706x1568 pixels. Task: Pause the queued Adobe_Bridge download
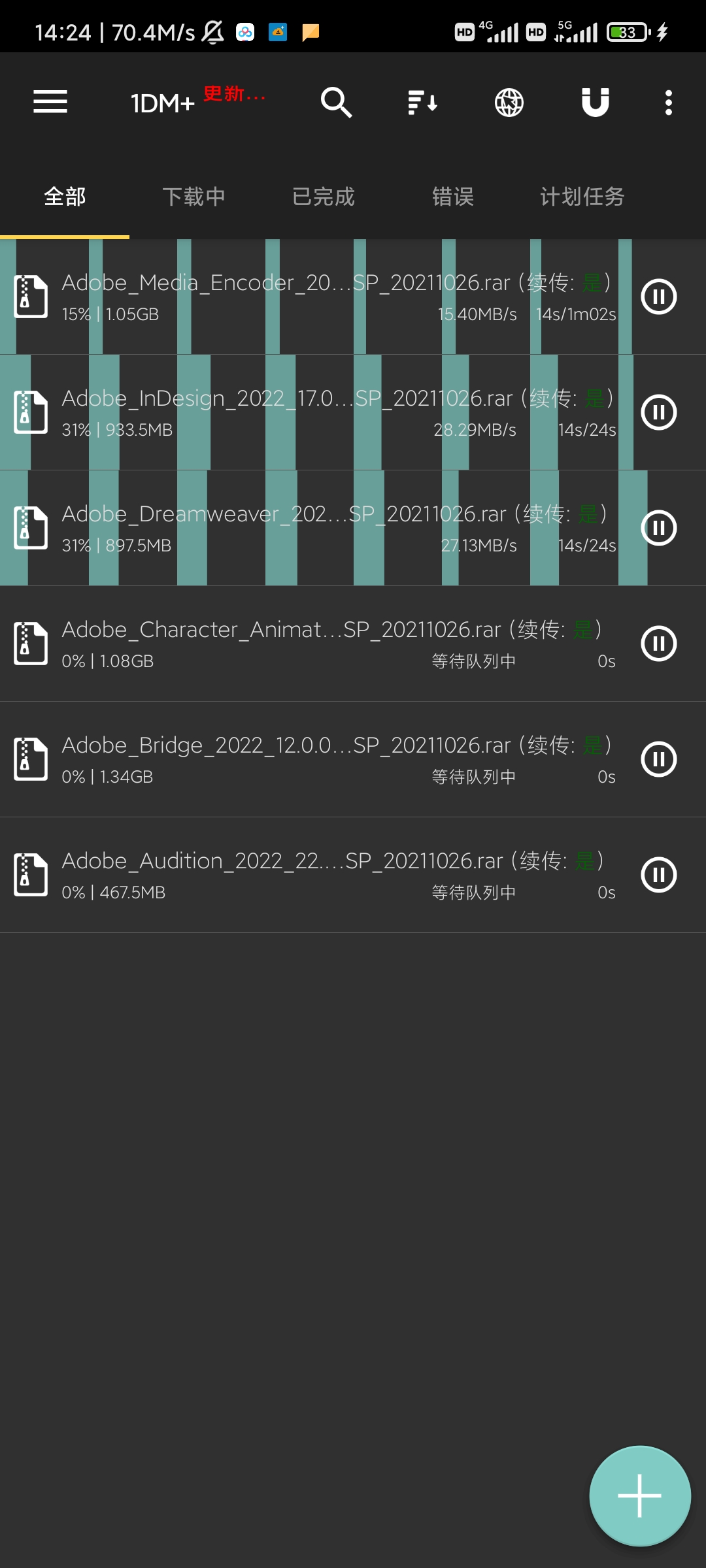pos(658,759)
